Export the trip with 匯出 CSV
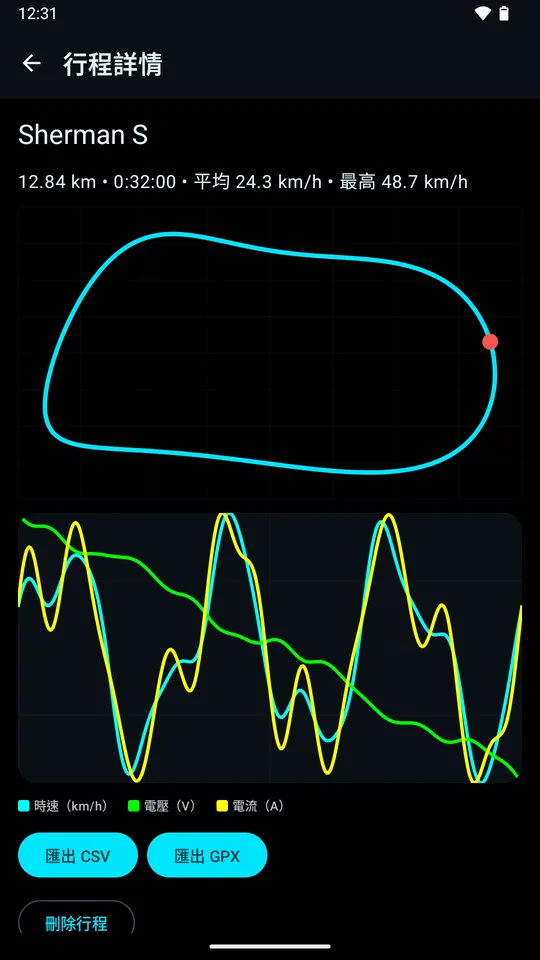Viewport: 540px width, 960px height. click(78, 855)
